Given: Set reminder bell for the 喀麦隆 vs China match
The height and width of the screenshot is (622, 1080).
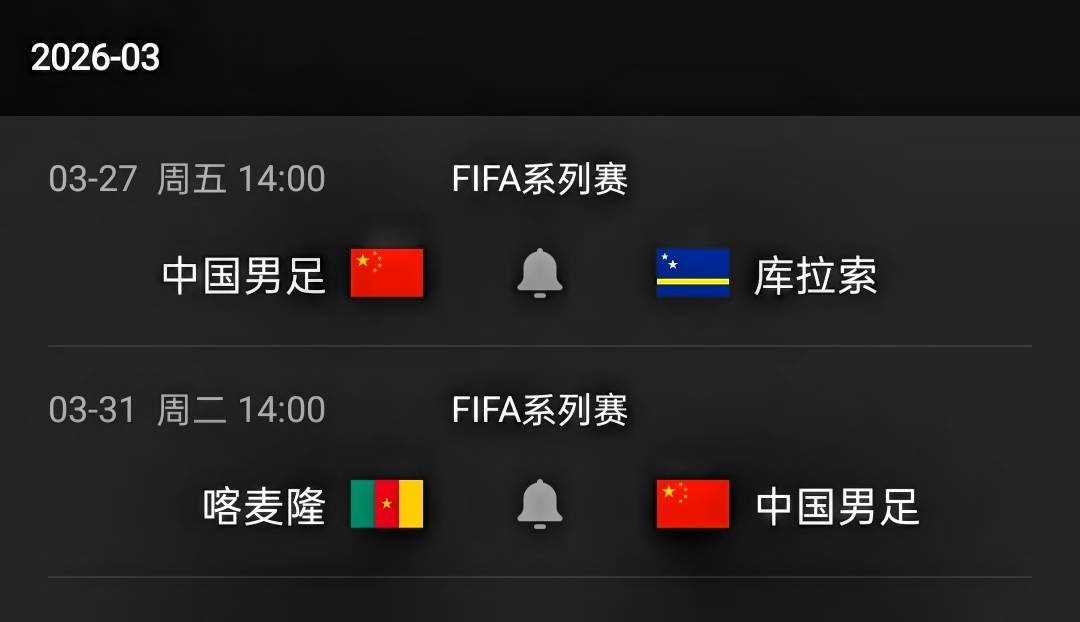Looking at the screenshot, I should (x=540, y=504).
